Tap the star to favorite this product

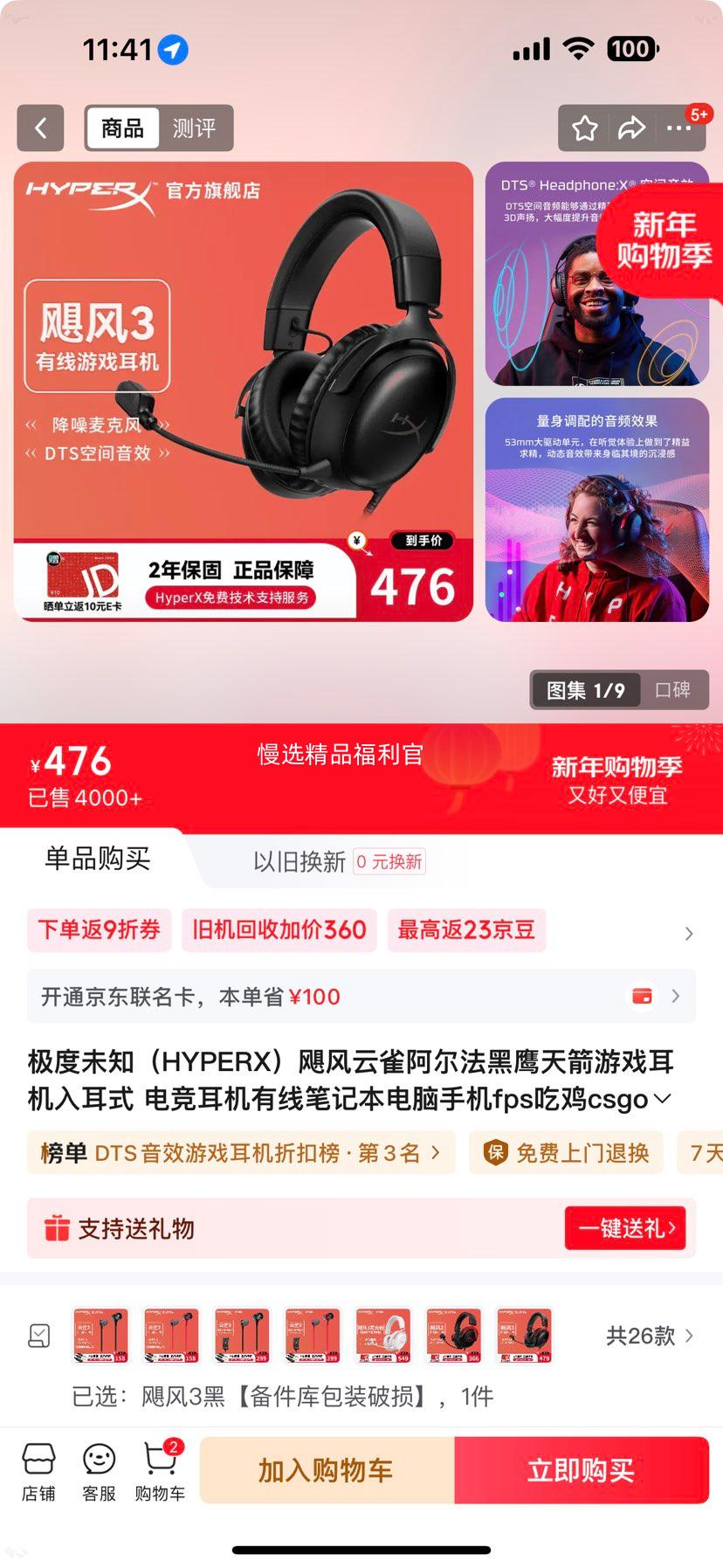[x=584, y=128]
